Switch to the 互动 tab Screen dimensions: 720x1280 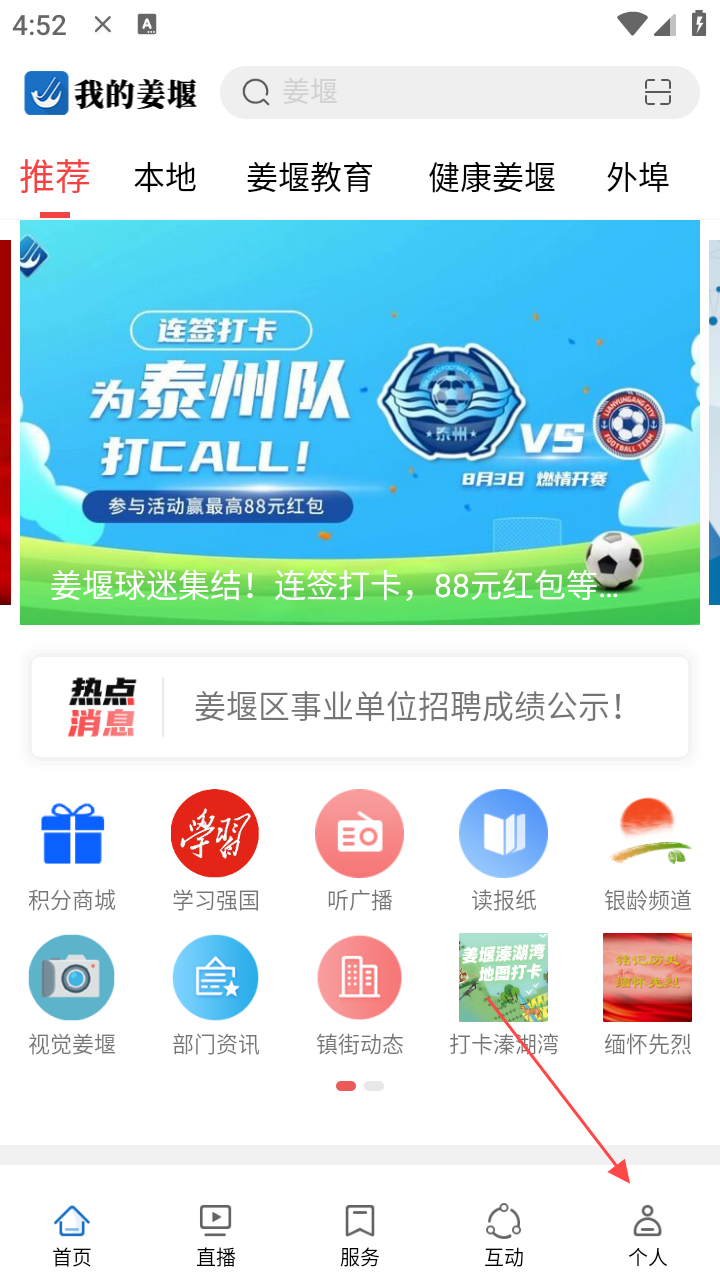[503, 1235]
